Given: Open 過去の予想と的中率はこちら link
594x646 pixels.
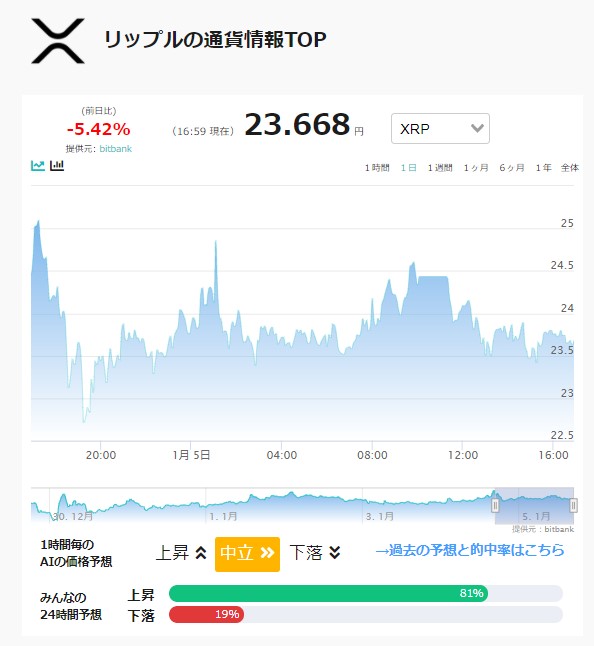Looking at the screenshot, I should [470, 550].
